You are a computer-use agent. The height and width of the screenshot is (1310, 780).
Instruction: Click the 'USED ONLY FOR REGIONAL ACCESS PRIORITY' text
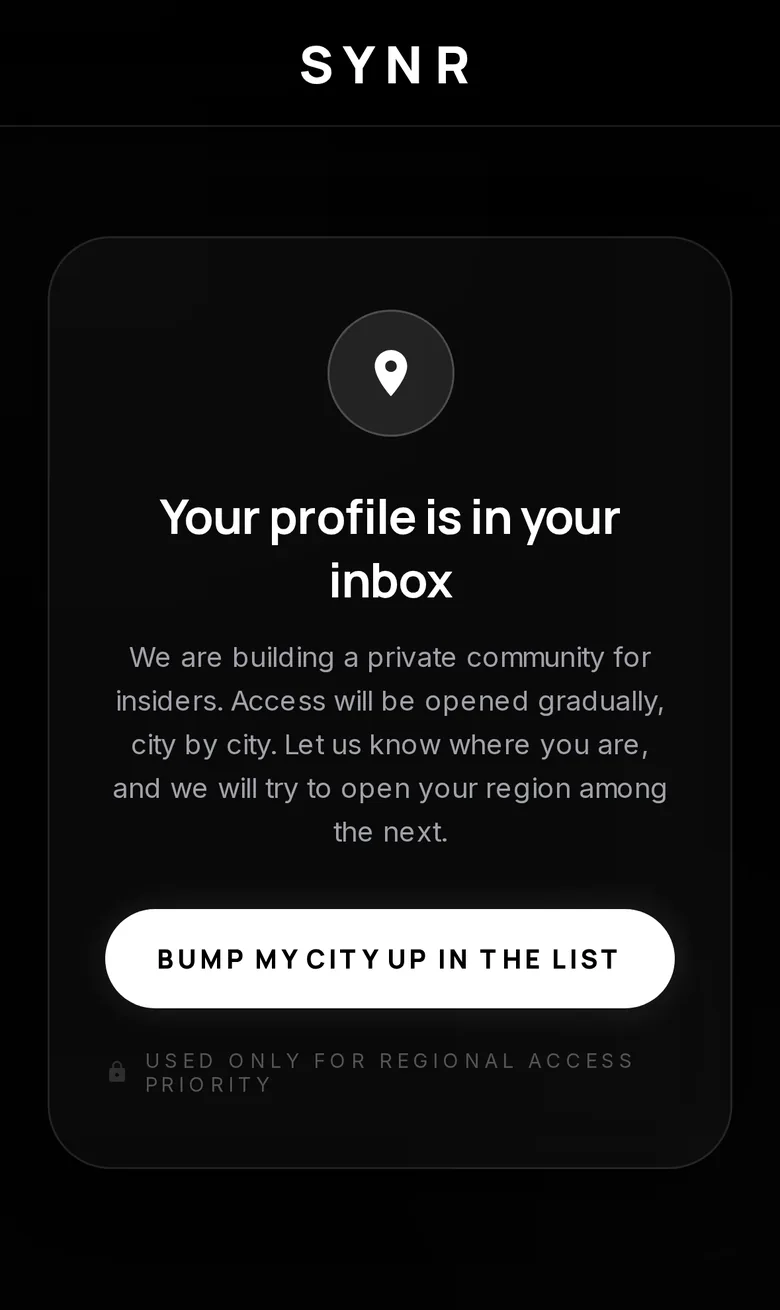(390, 1072)
